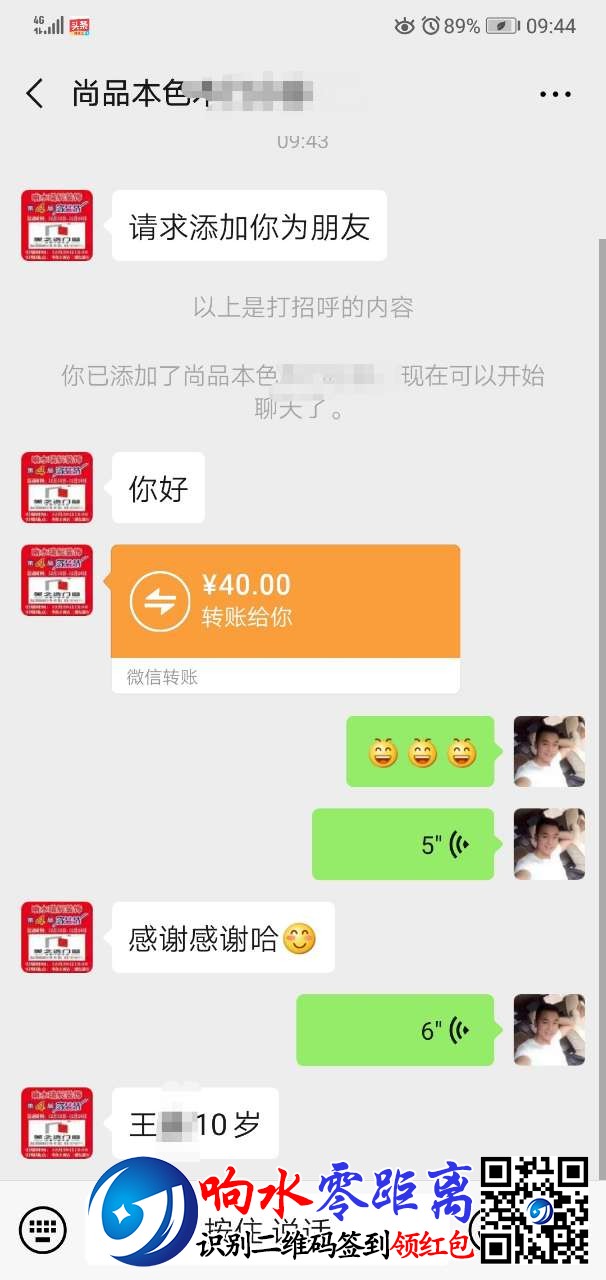Switch to keyboard input
Viewport: 606px width, 1280px height.
[43, 1228]
